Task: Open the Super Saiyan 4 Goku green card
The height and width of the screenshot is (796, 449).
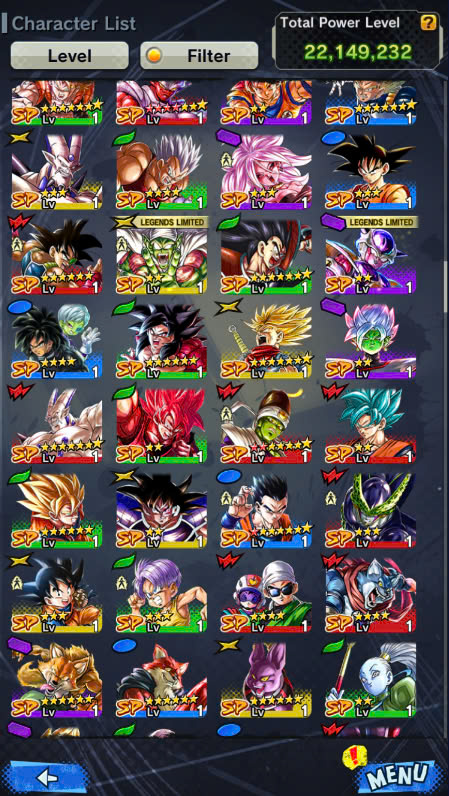Action: point(162,342)
